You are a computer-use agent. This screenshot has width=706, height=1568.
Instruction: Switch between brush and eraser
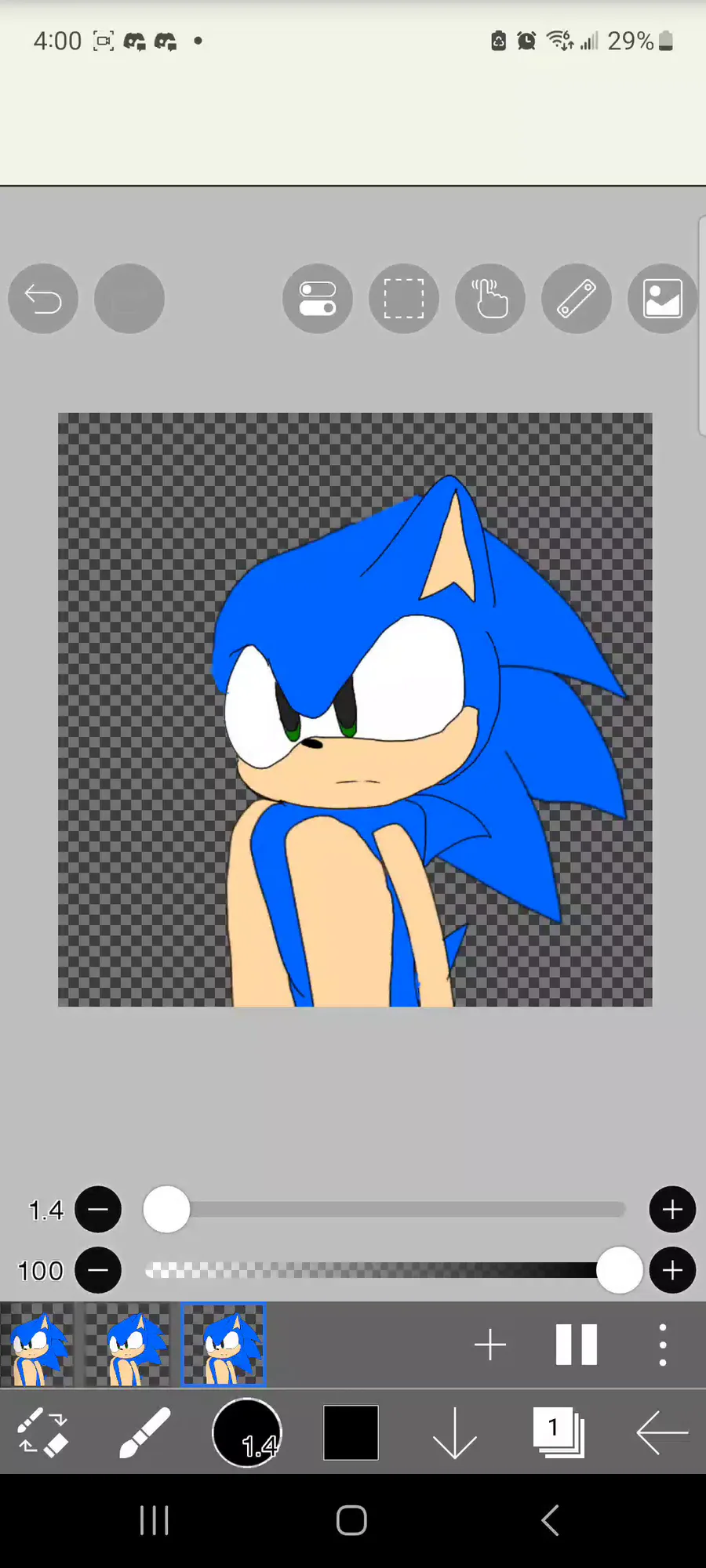click(x=43, y=1433)
